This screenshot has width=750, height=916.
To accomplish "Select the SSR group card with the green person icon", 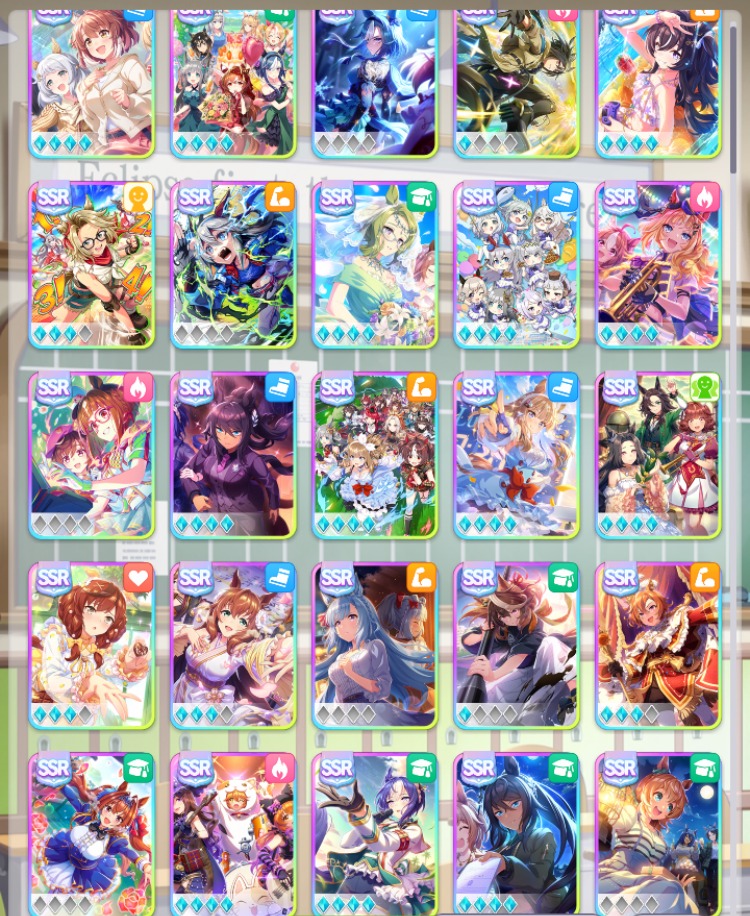I will [658, 455].
